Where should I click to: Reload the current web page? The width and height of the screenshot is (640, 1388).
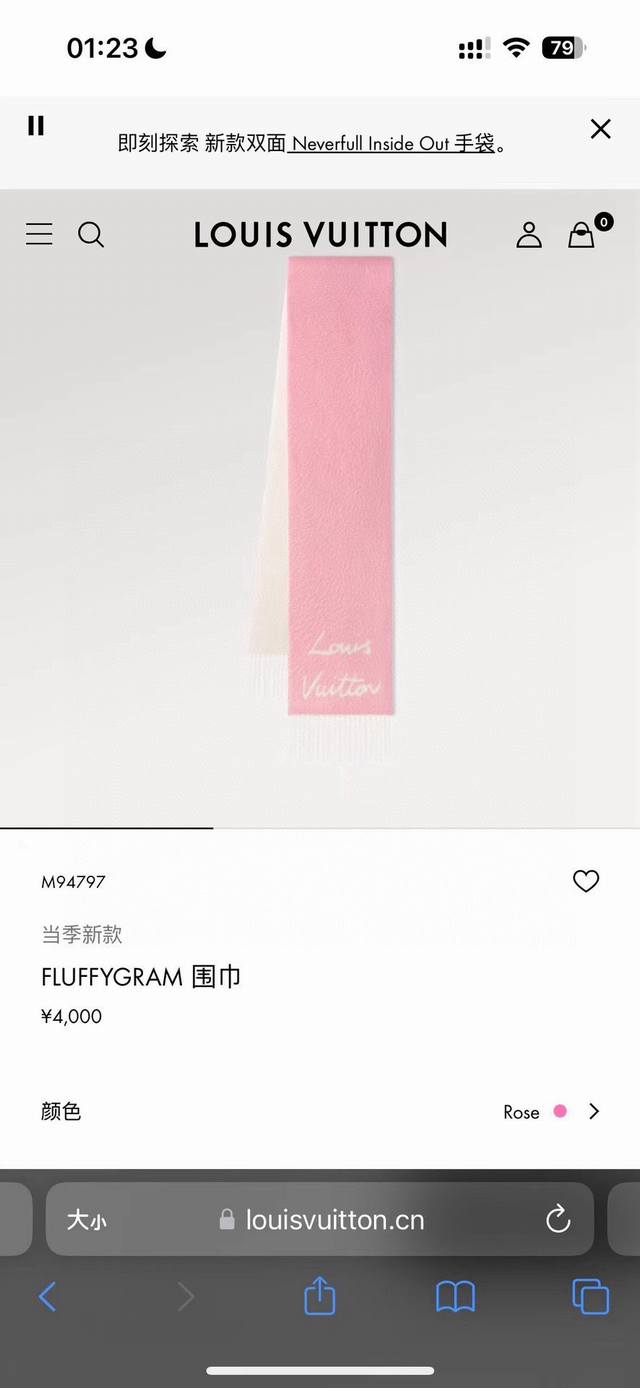pos(558,1219)
